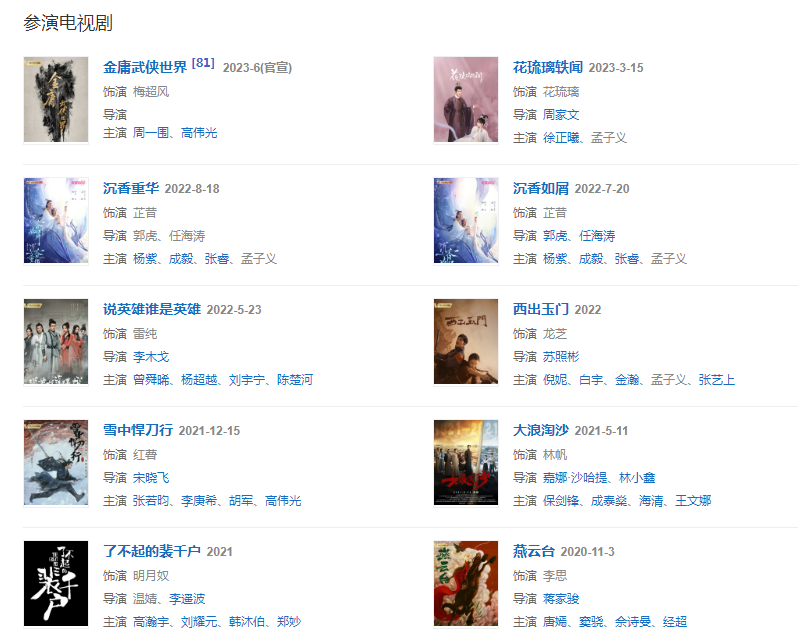798x639 pixels.
Task: Open the 大浪淘沙 title link
Action: pos(541,430)
